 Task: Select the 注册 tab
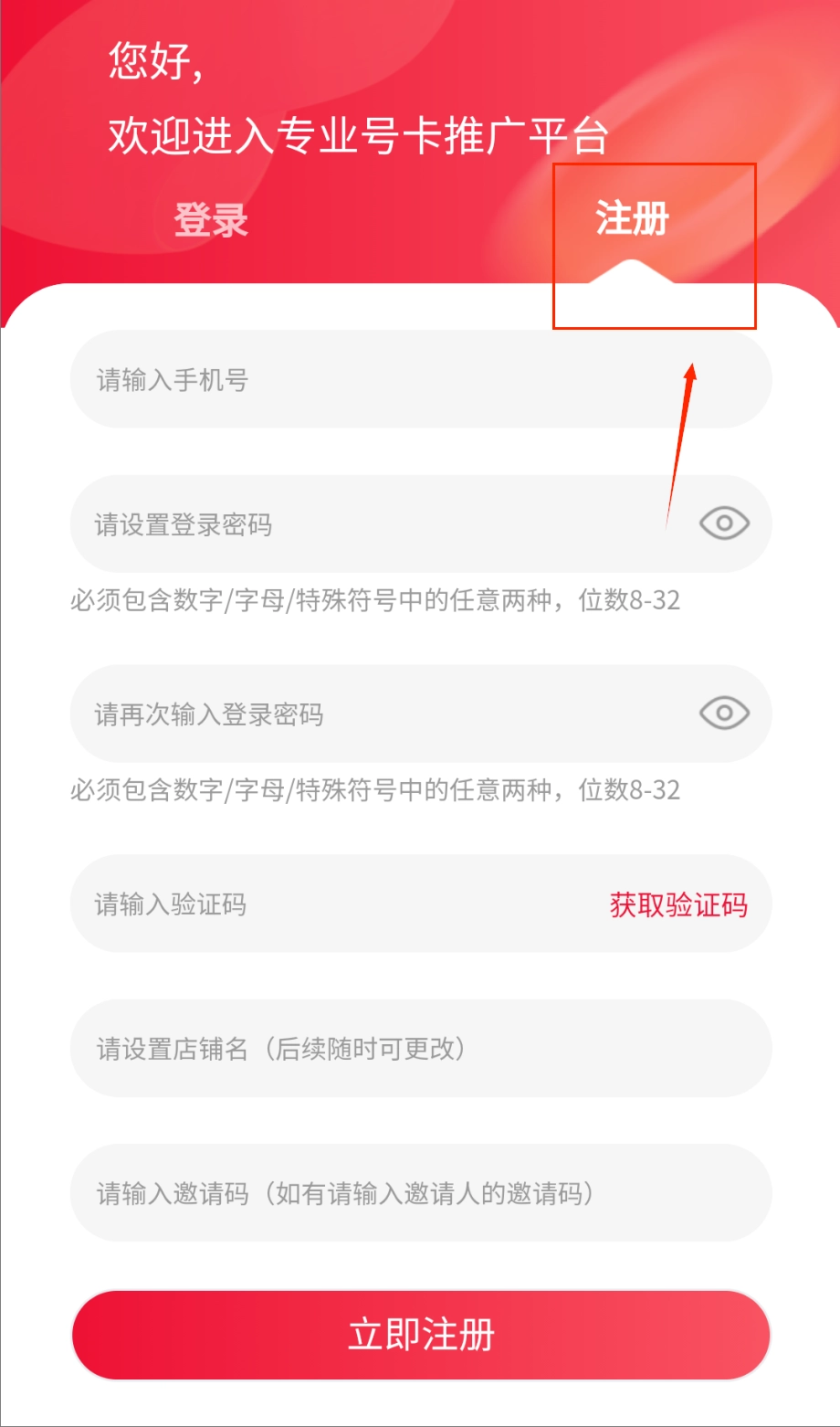pos(632,219)
